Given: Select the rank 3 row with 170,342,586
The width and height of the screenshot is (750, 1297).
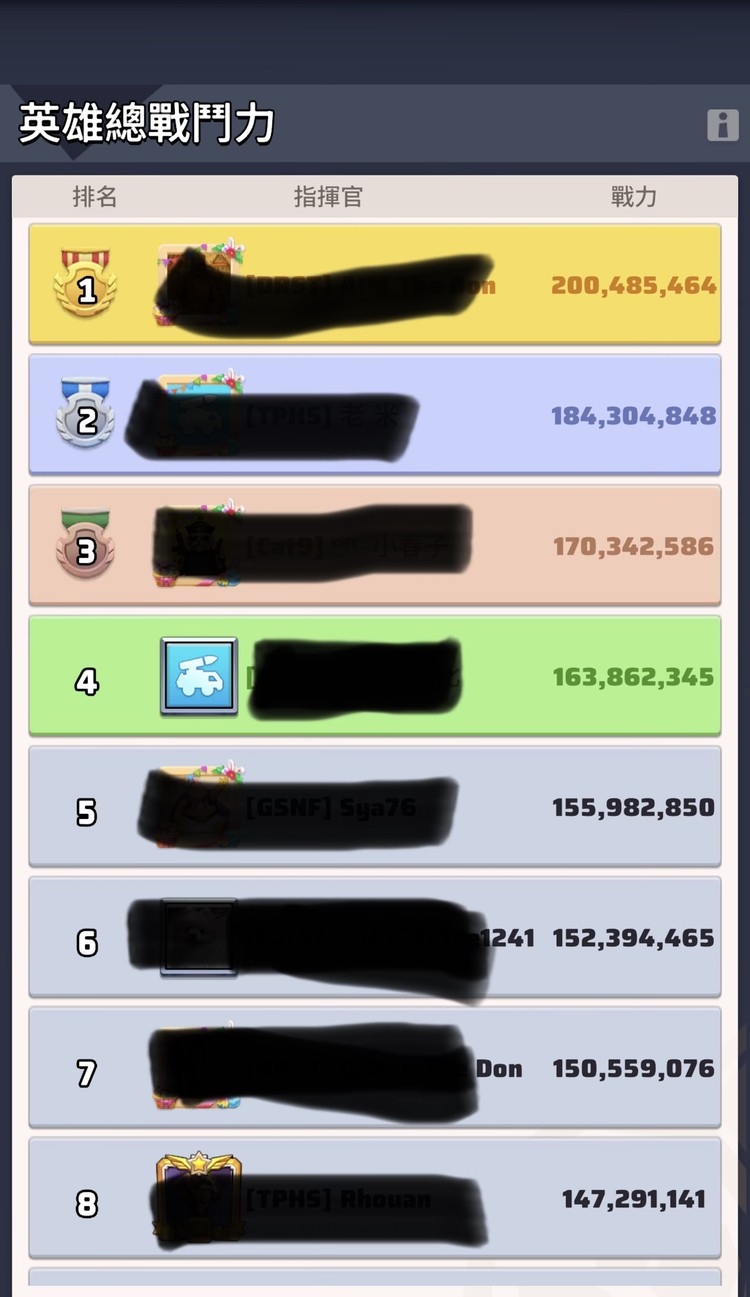Looking at the screenshot, I should point(374,546).
